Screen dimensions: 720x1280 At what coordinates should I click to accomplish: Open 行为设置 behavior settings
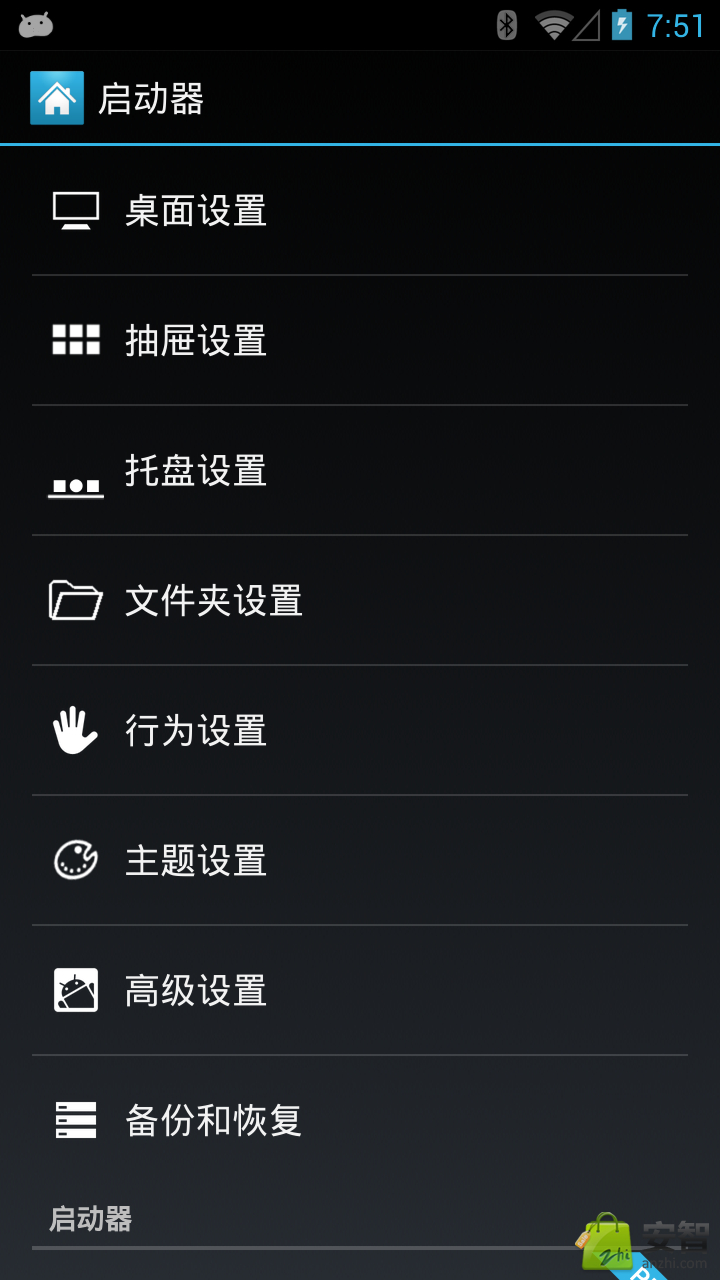pyautogui.click(x=196, y=731)
